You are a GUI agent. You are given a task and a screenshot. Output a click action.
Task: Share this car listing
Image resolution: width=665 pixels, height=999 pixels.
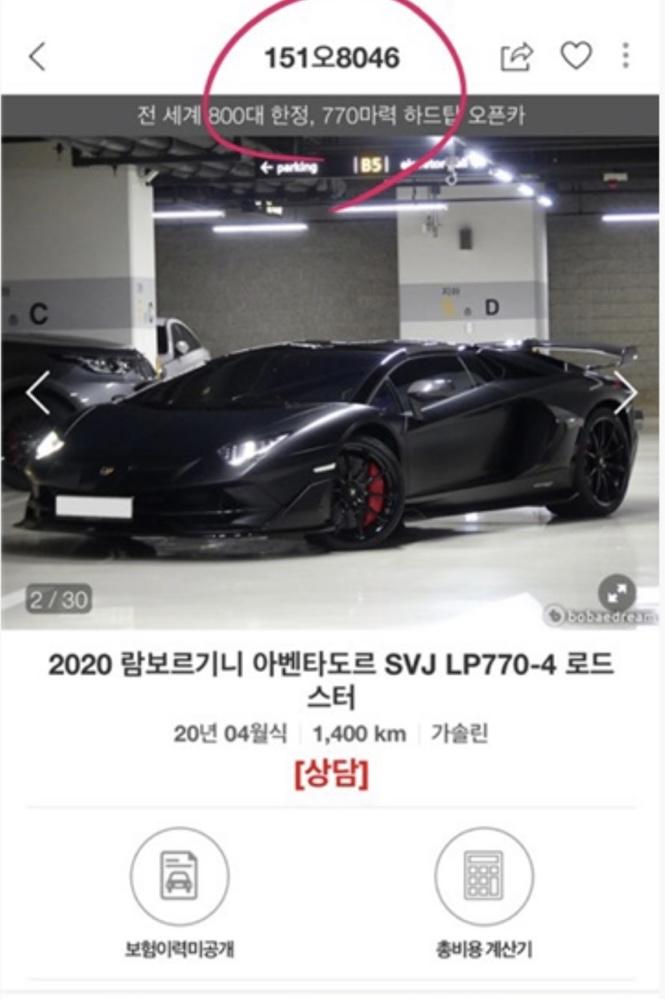coord(517,57)
